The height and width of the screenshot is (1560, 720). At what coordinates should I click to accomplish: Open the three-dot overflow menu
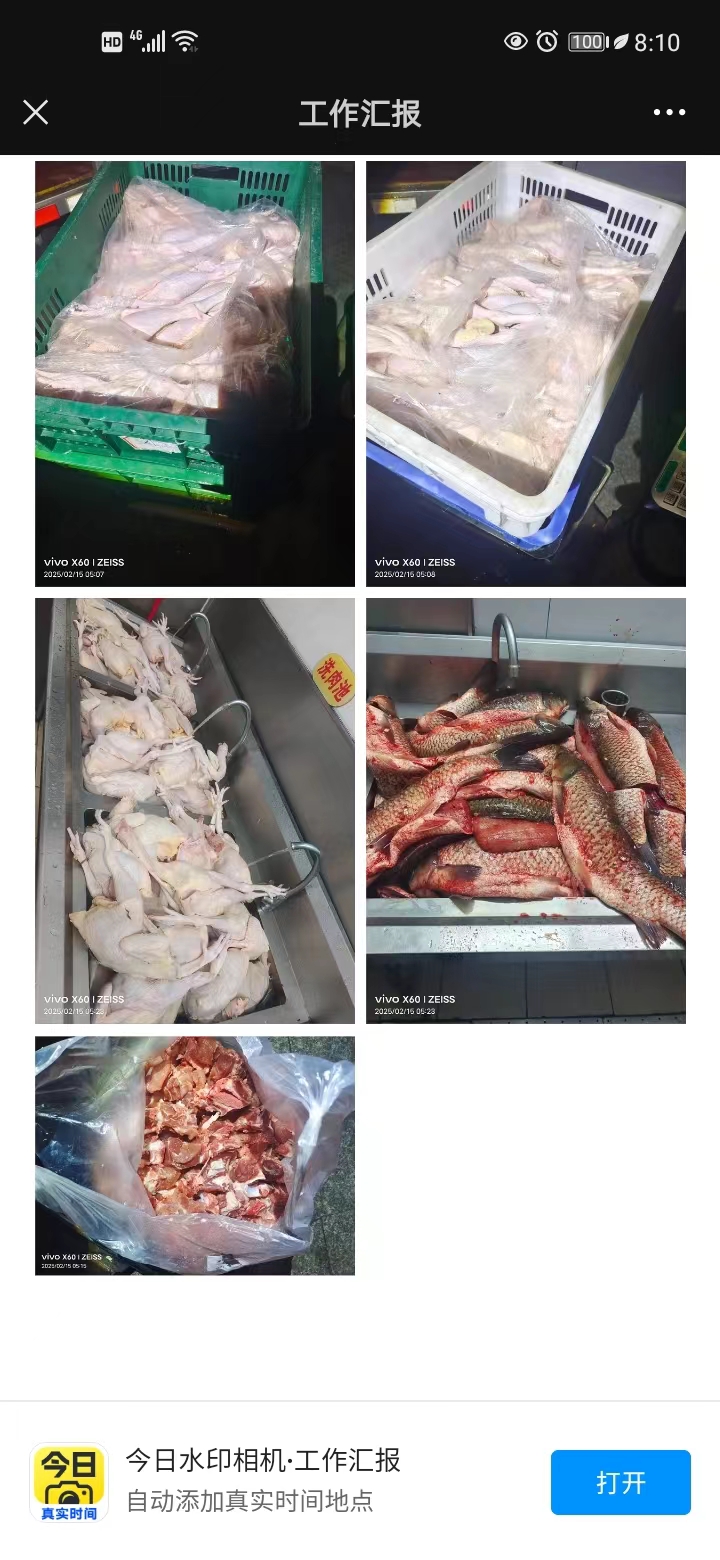point(669,112)
